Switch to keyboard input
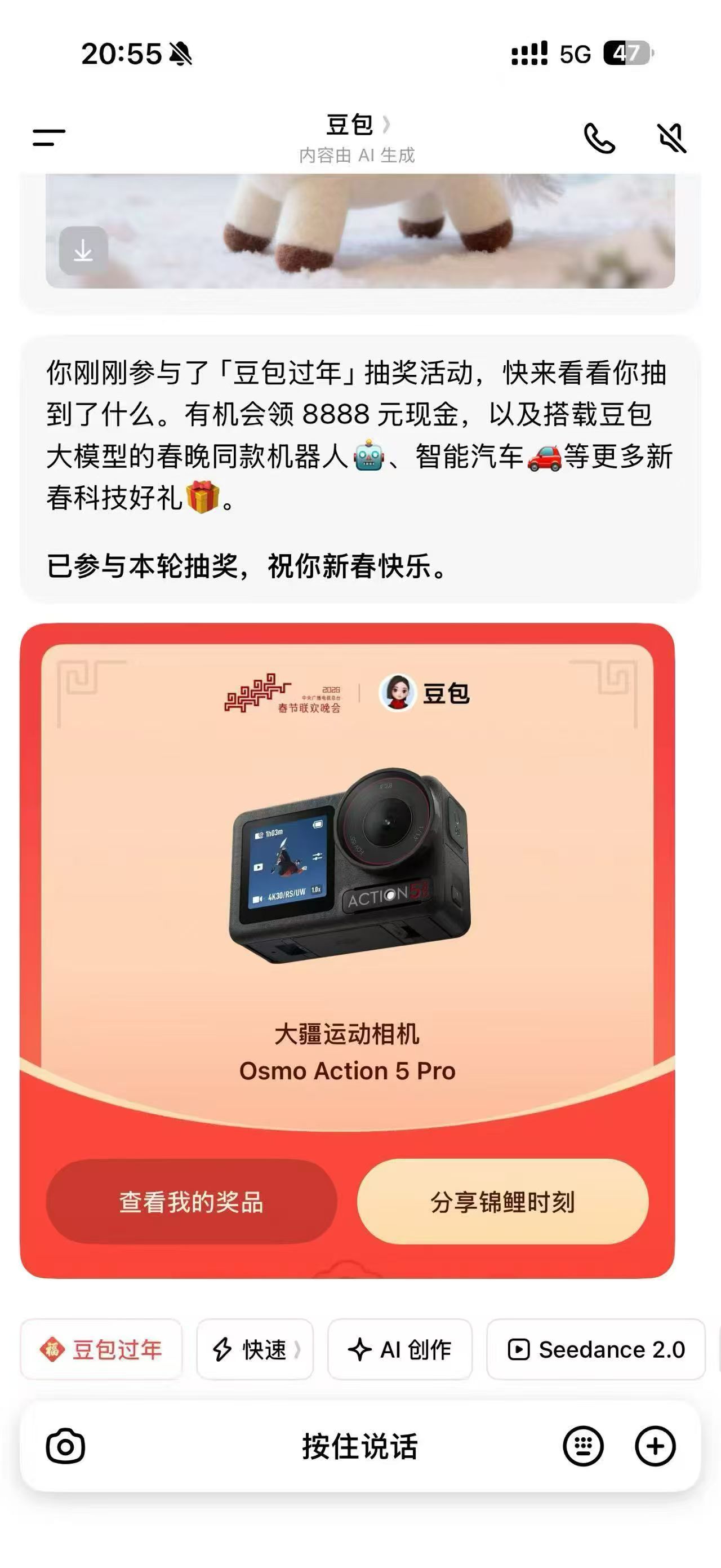The image size is (721, 1568). pyautogui.click(x=583, y=1446)
